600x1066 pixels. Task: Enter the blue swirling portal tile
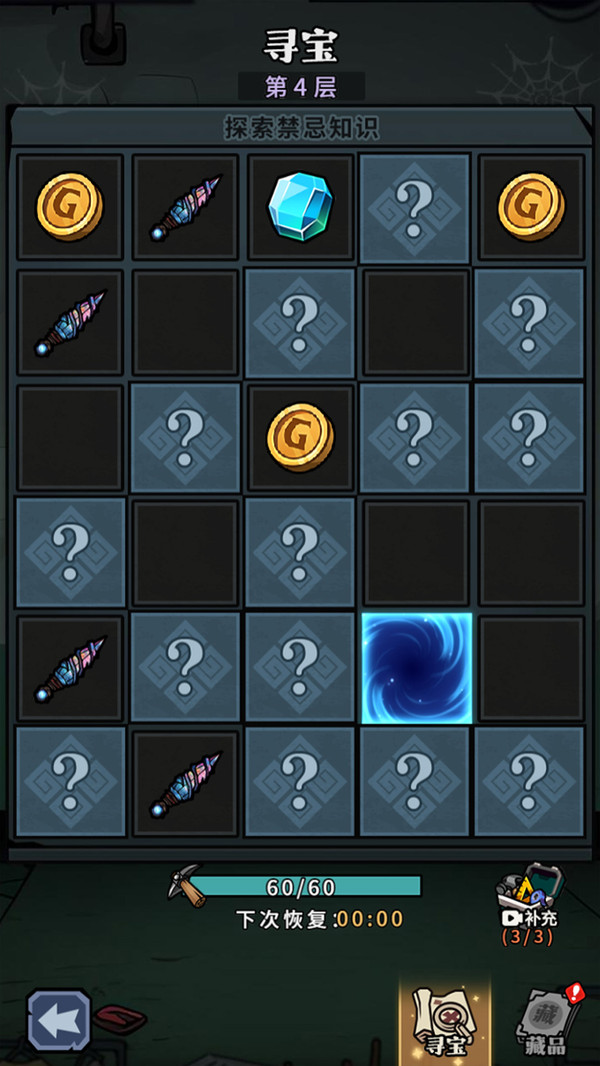[417, 668]
